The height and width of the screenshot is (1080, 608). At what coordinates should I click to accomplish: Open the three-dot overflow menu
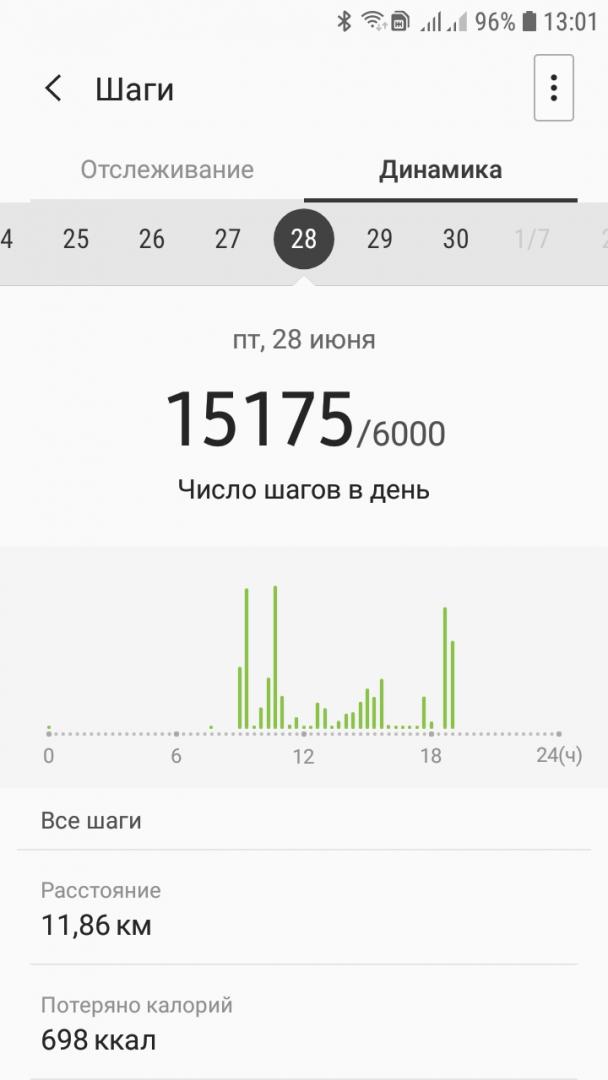click(553, 88)
